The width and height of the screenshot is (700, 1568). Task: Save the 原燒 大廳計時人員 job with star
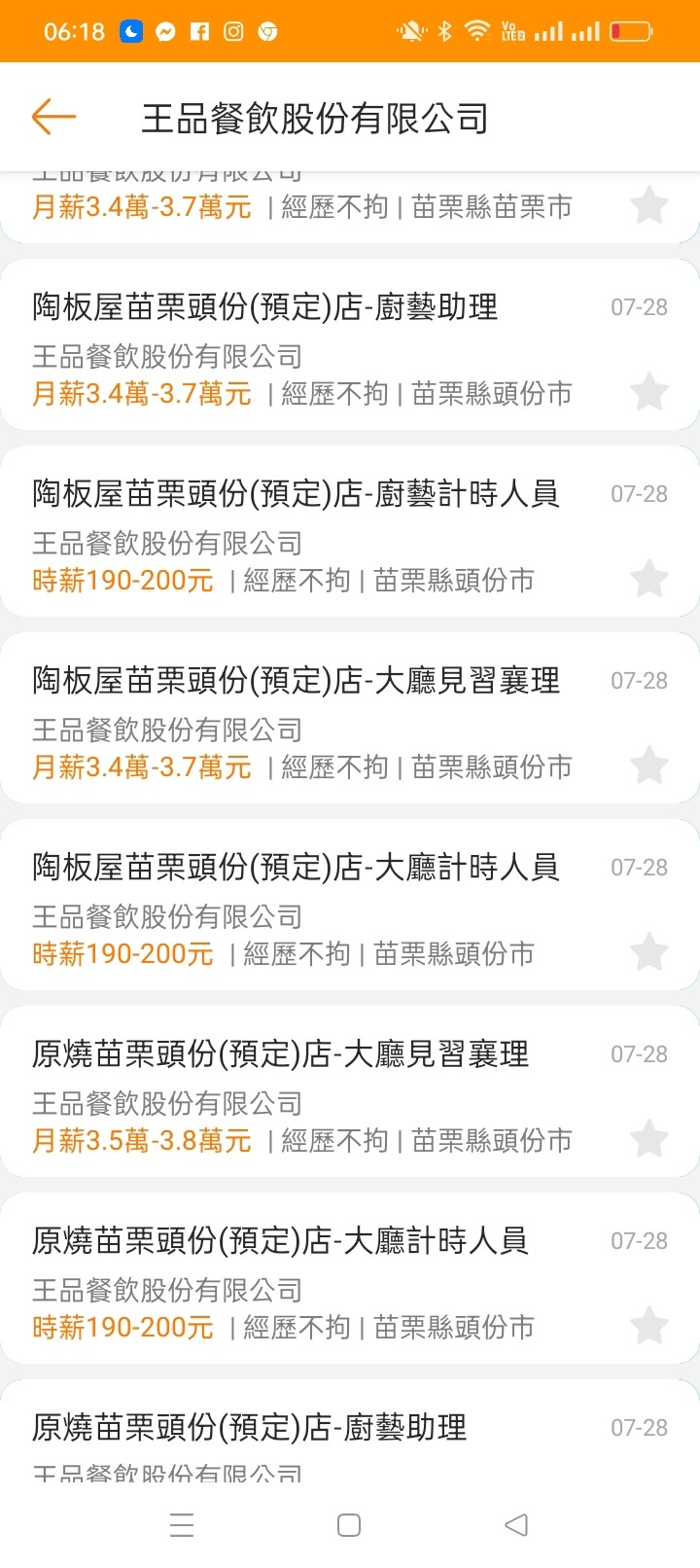(648, 1326)
